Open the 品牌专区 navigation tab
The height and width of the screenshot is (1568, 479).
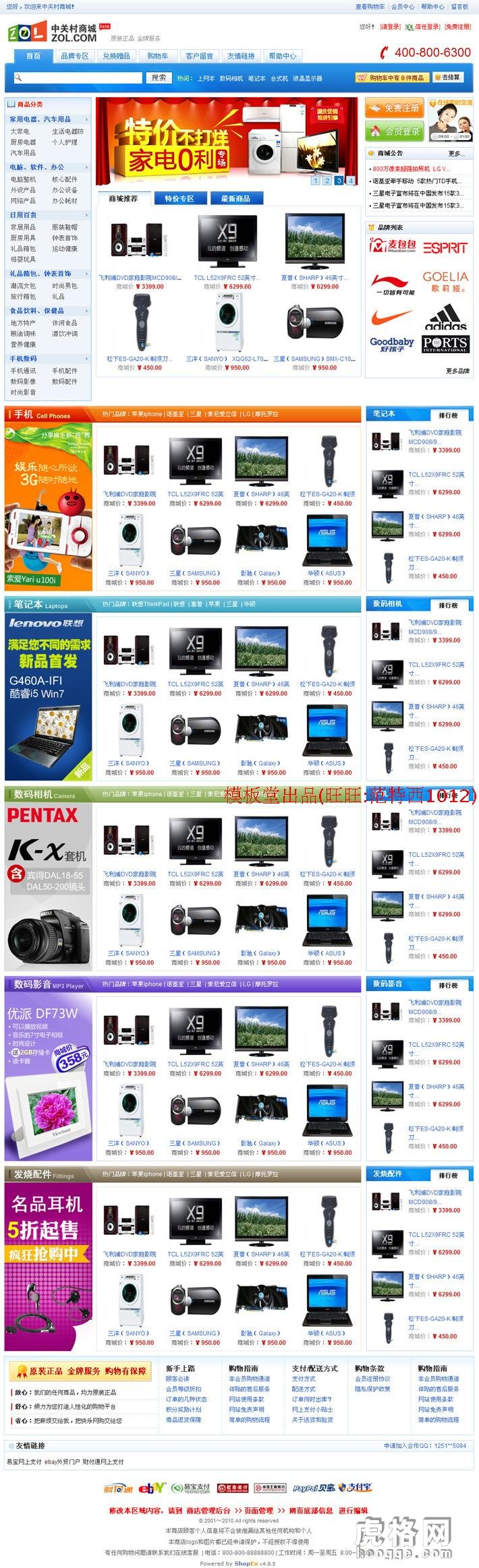tap(75, 56)
